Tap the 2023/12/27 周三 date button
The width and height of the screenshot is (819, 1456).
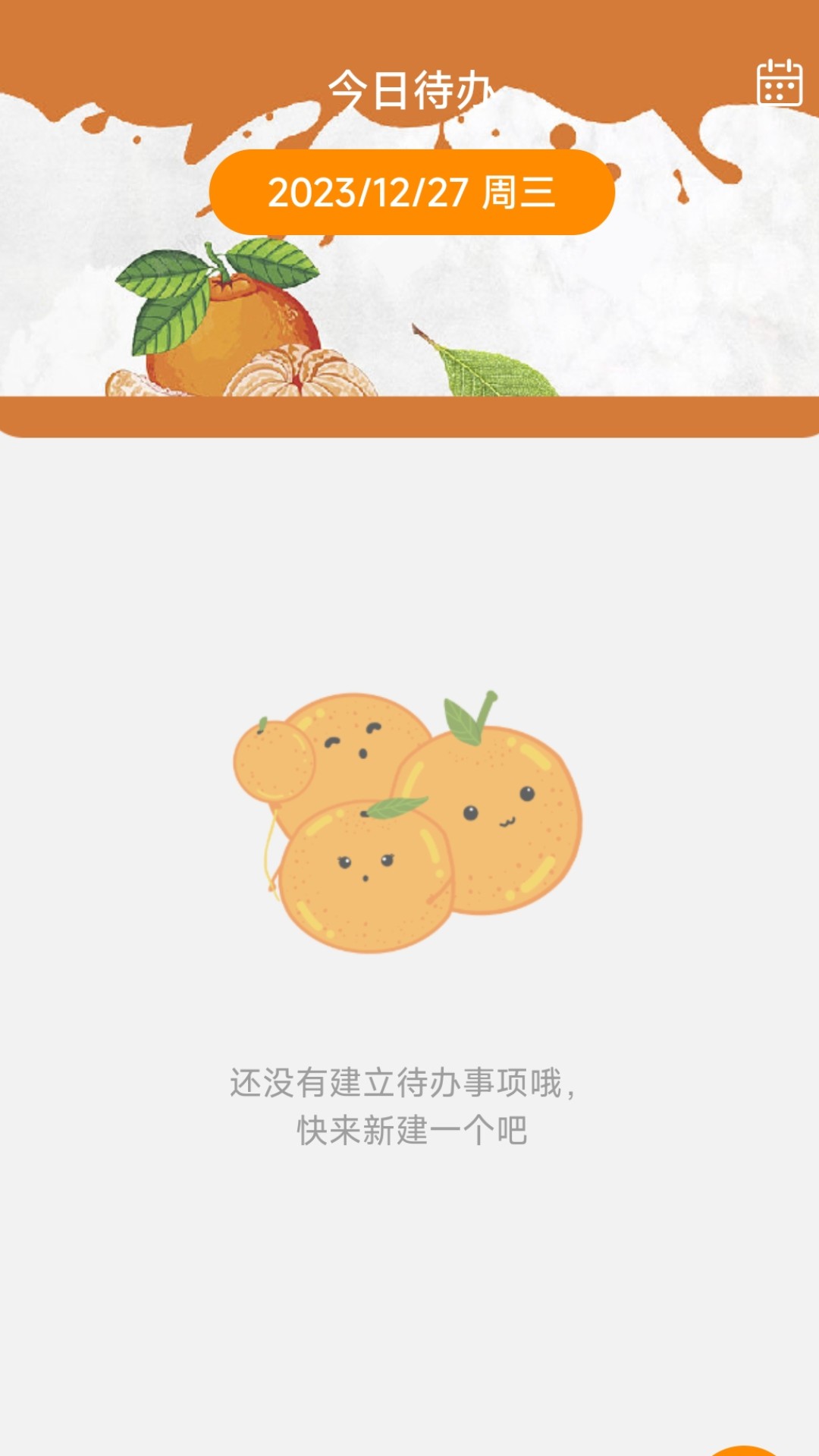point(412,192)
